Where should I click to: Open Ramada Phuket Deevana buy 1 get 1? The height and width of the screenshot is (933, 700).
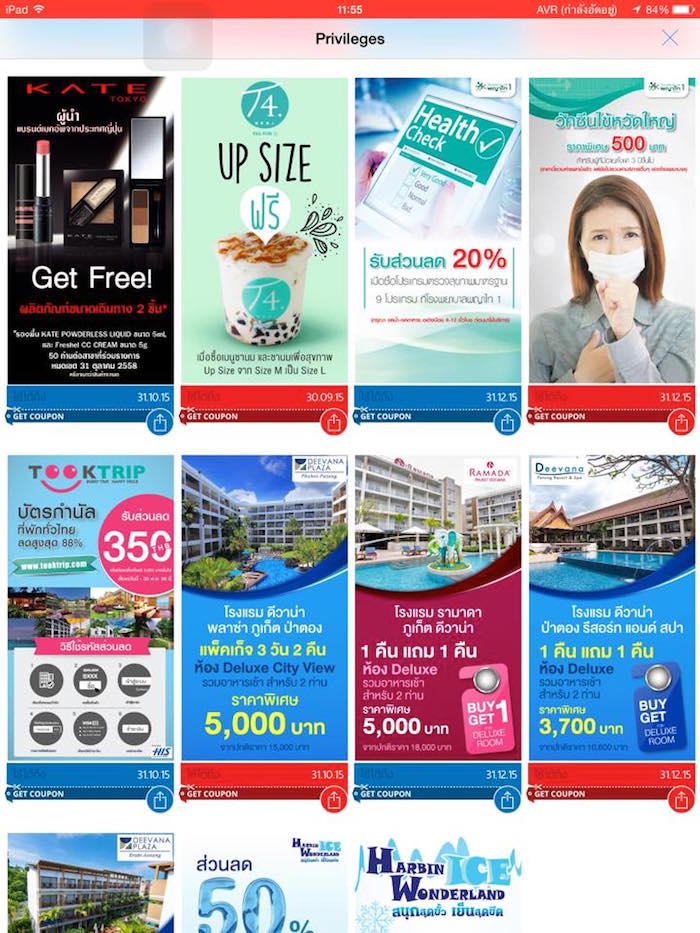pos(437,608)
